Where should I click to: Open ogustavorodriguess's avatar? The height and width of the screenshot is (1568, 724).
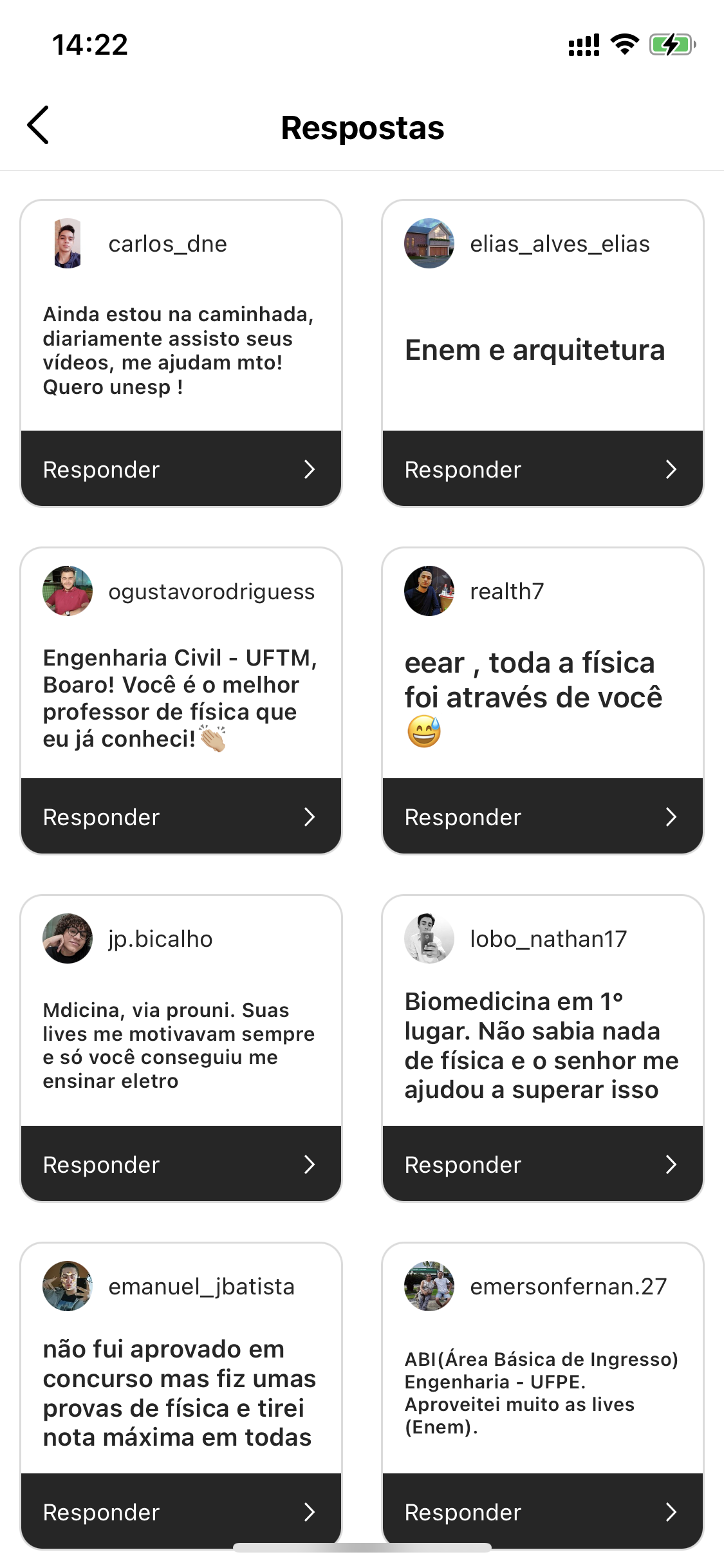point(68,591)
